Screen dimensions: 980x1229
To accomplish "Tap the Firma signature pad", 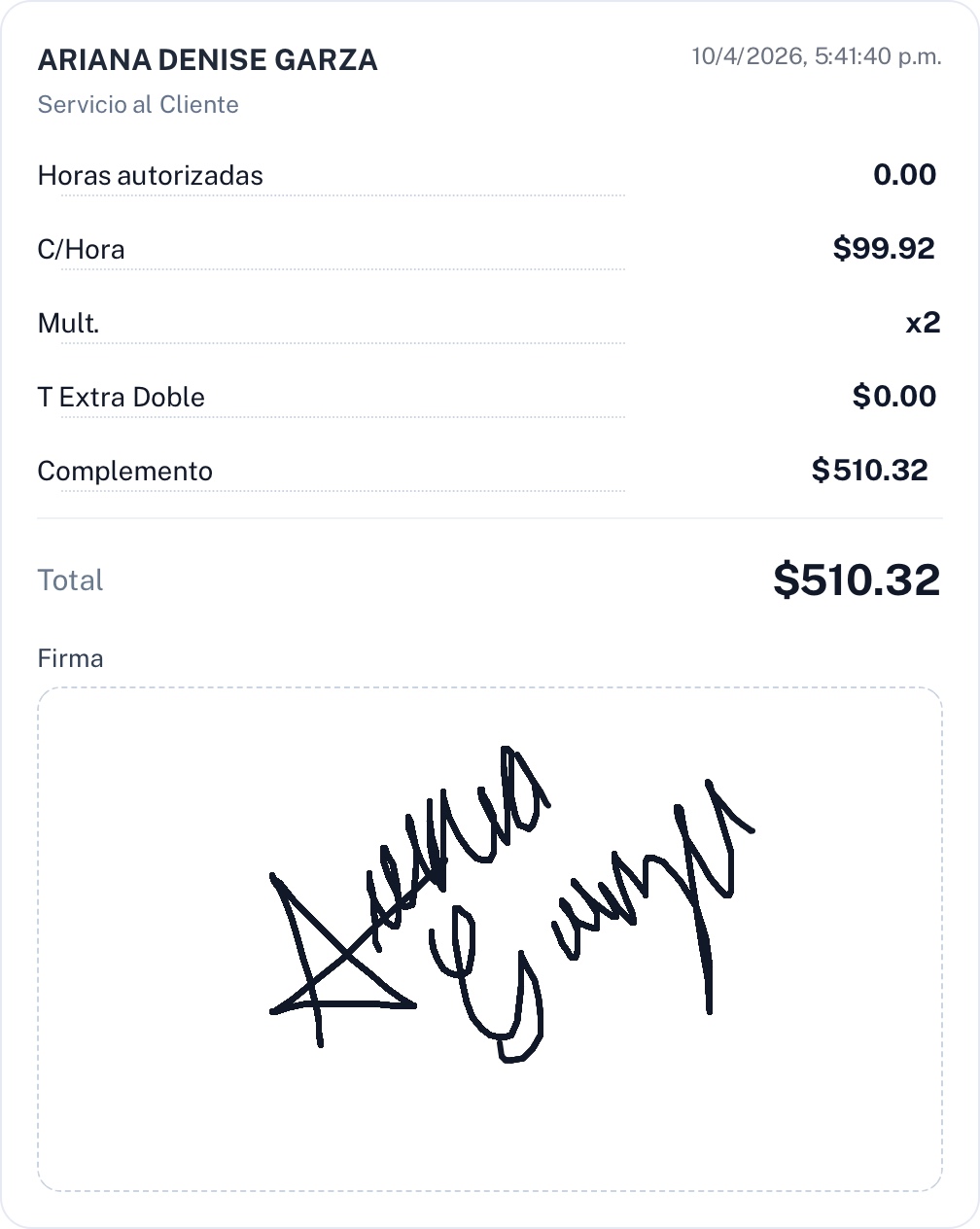I will click(489, 939).
